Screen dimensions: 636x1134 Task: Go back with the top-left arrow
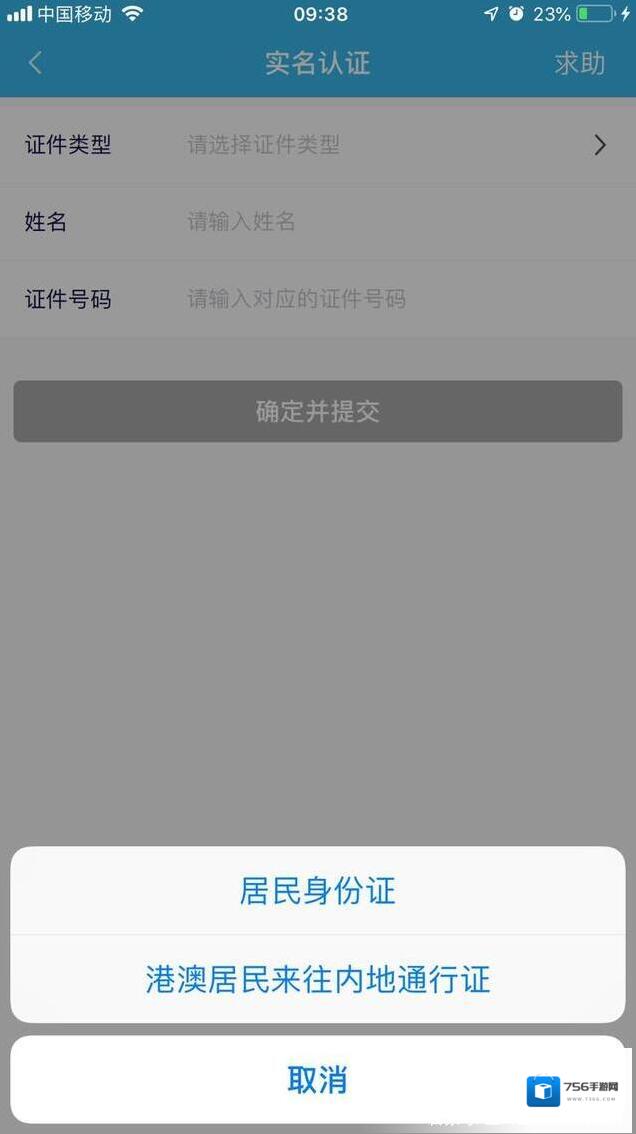click(x=35, y=63)
